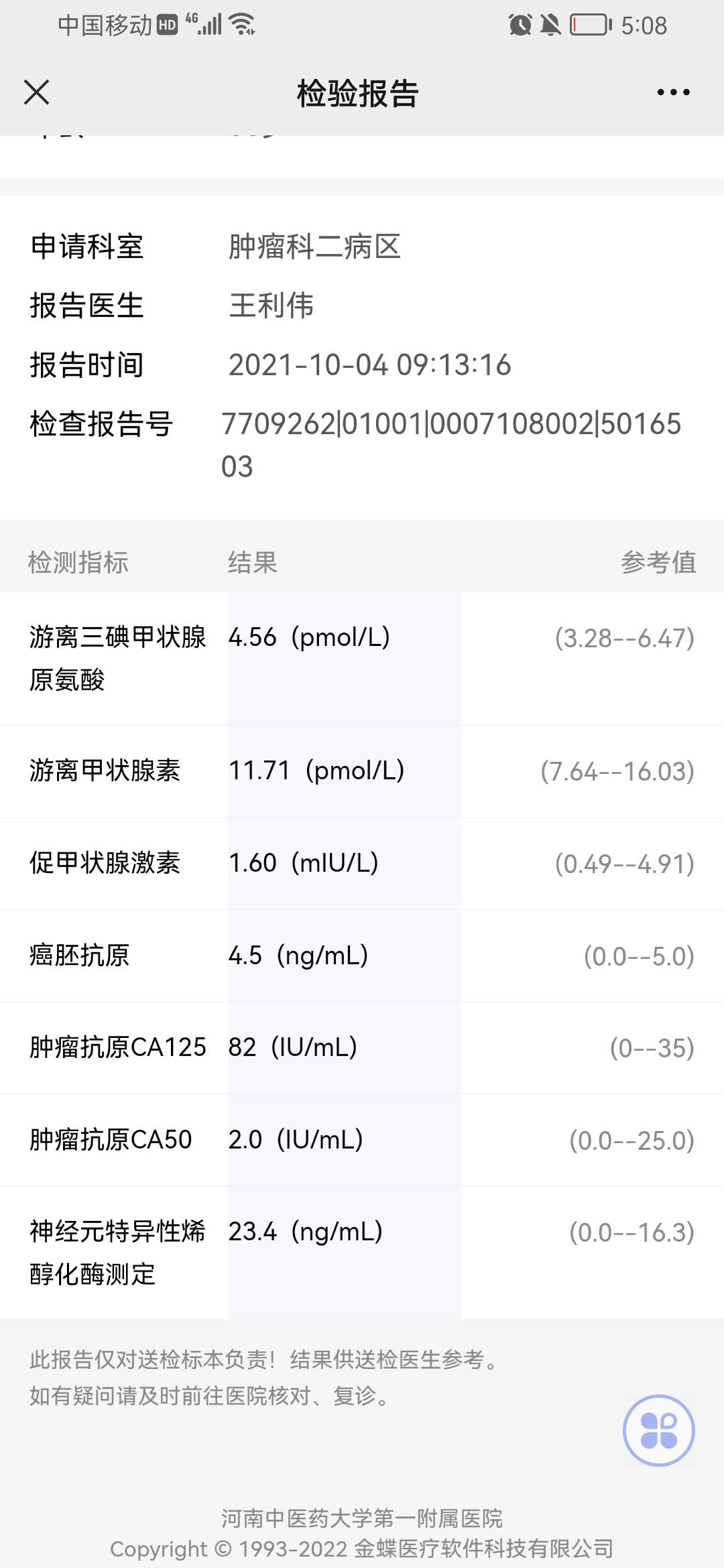Tap the 报告时间 timestamp value

370,365
